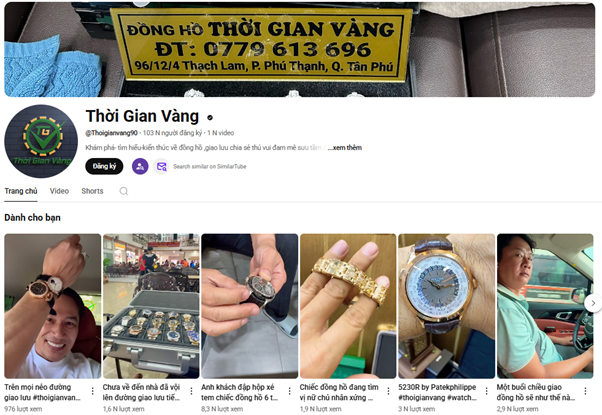Open options menu for 'Anh khách đập hộp' short
Image resolution: width=602 pixels, height=415 pixels.
291,391
